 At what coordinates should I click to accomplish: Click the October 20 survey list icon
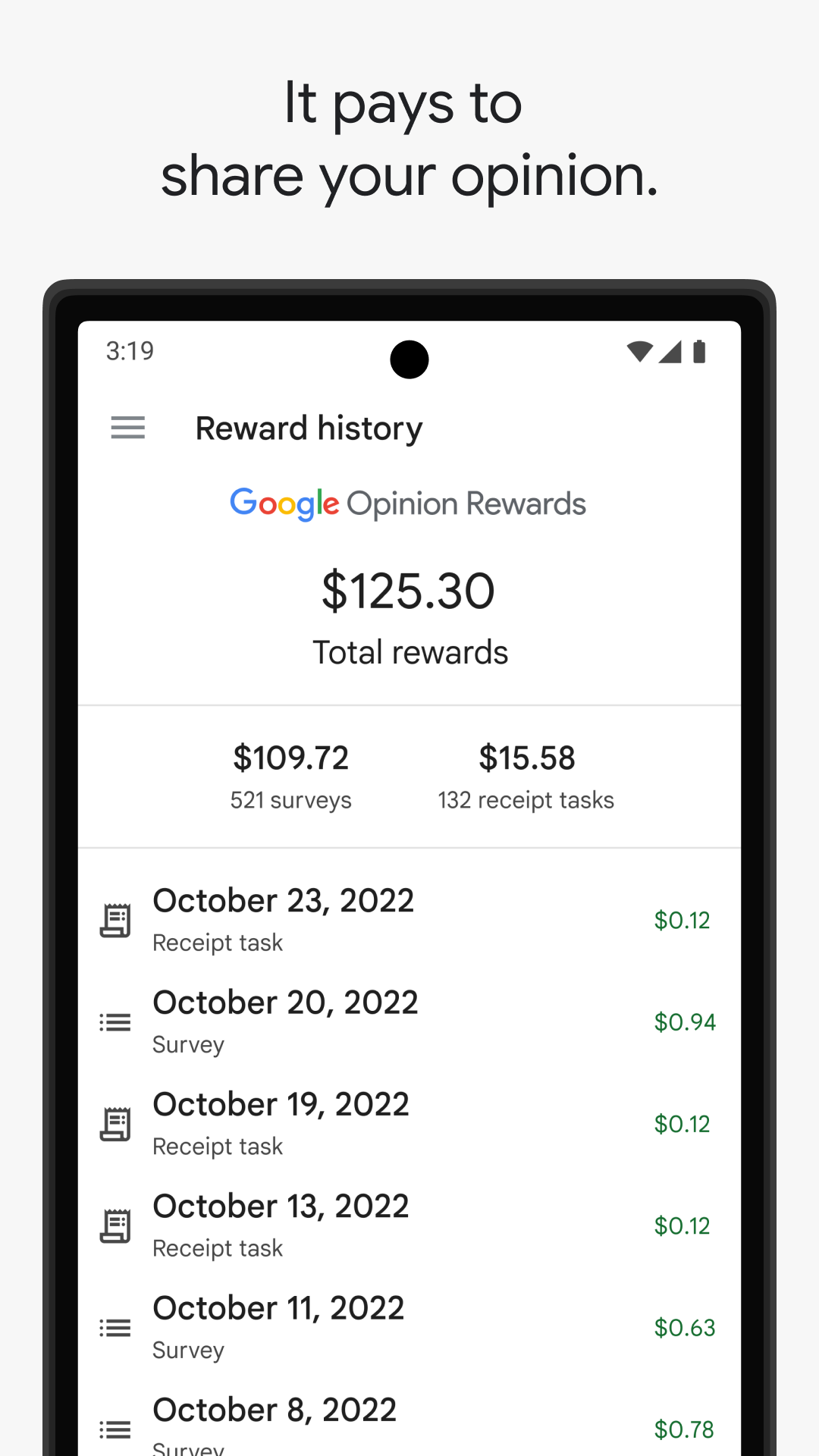point(115,1022)
